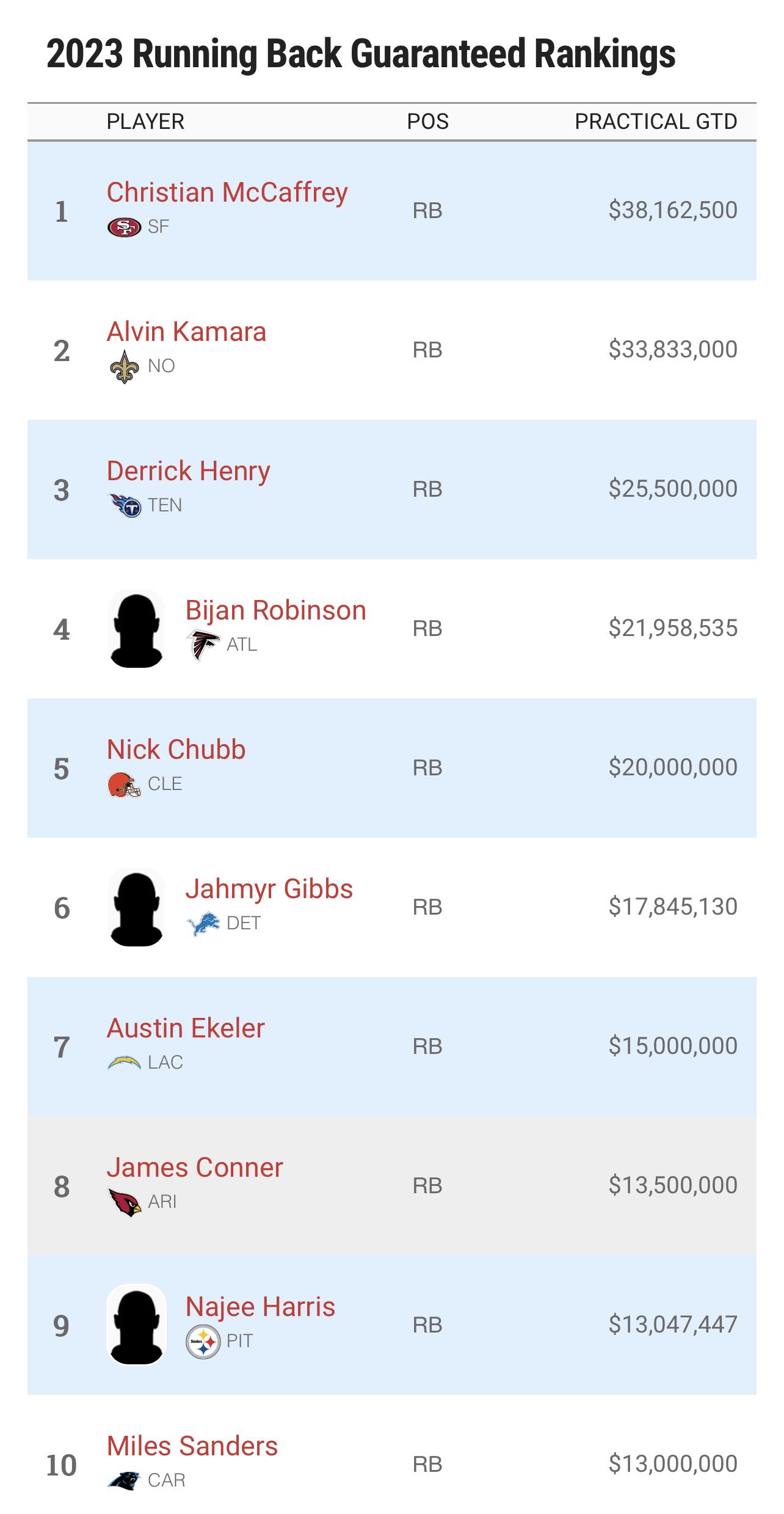Screen dimensions: 784x1514
Task: Select Jahmyr Gibbs from the rankings
Action: point(269,889)
